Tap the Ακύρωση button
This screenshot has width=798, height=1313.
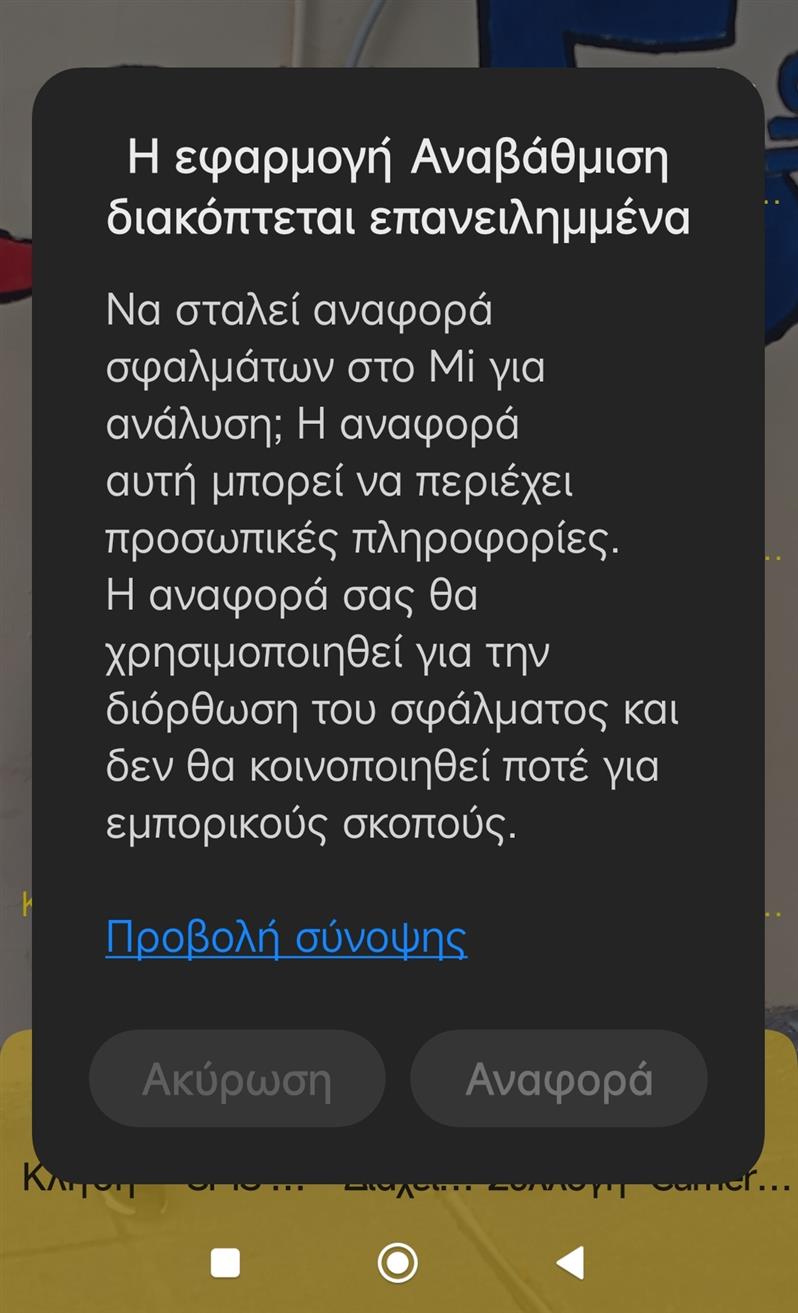(237, 1079)
